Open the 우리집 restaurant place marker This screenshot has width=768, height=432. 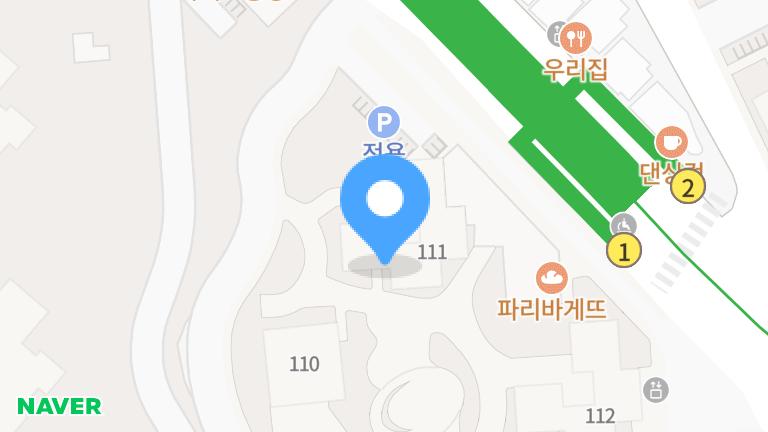pos(577,38)
